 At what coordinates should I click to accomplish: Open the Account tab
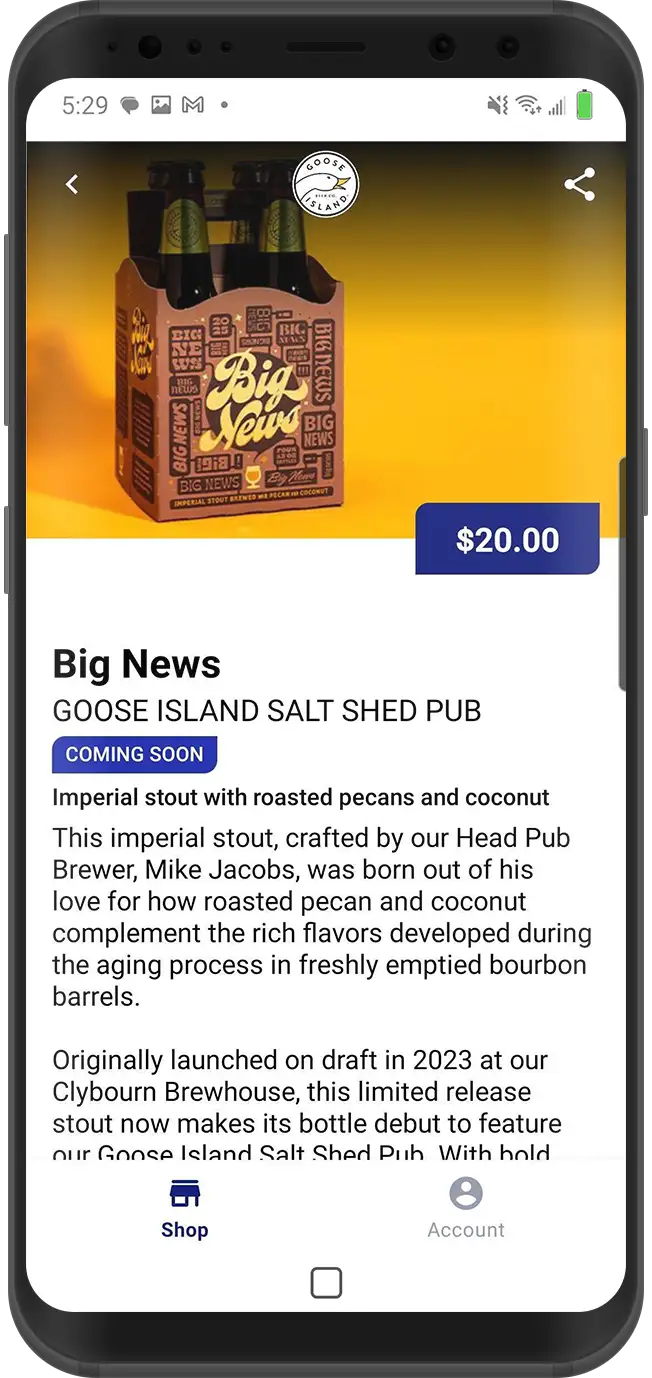tap(465, 1208)
